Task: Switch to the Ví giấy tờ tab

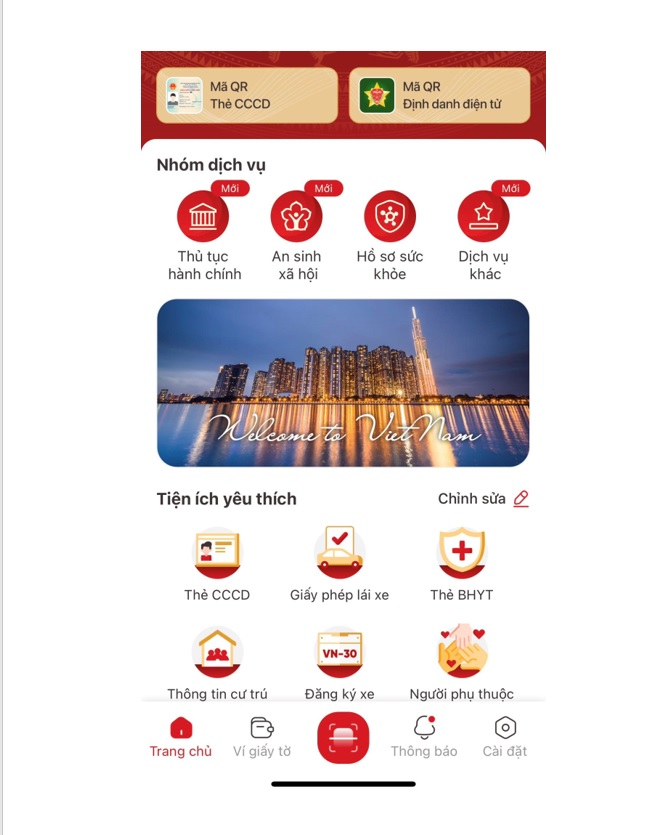Action: (x=262, y=737)
